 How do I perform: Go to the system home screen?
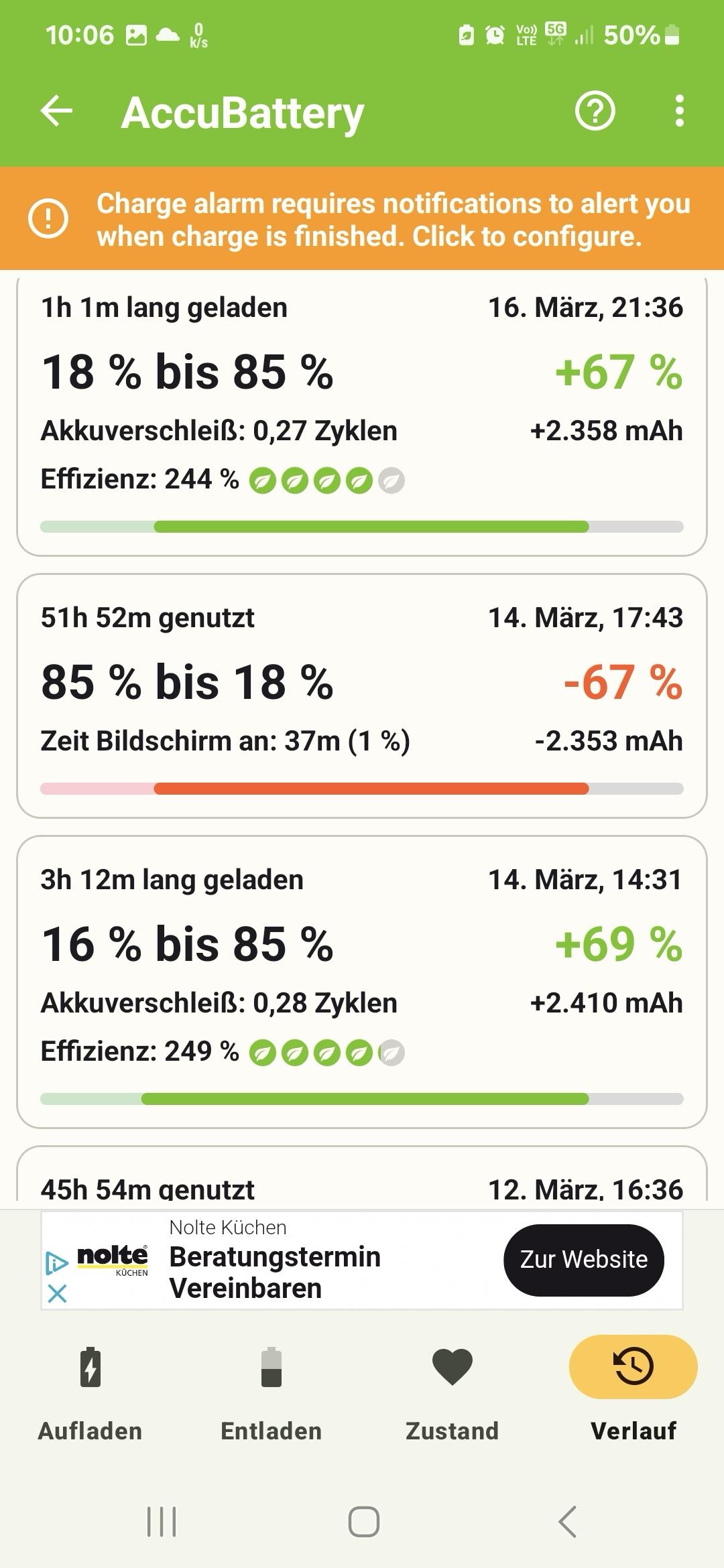click(363, 1521)
